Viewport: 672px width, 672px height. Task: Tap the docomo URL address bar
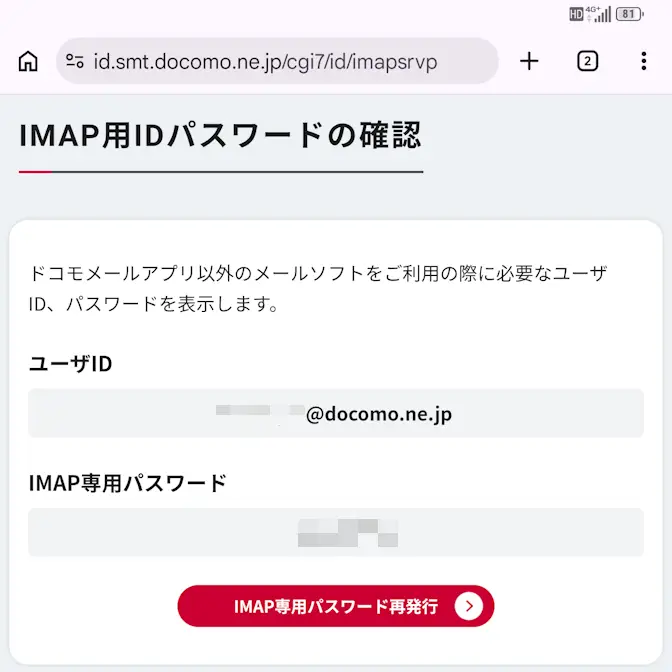tap(265, 61)
